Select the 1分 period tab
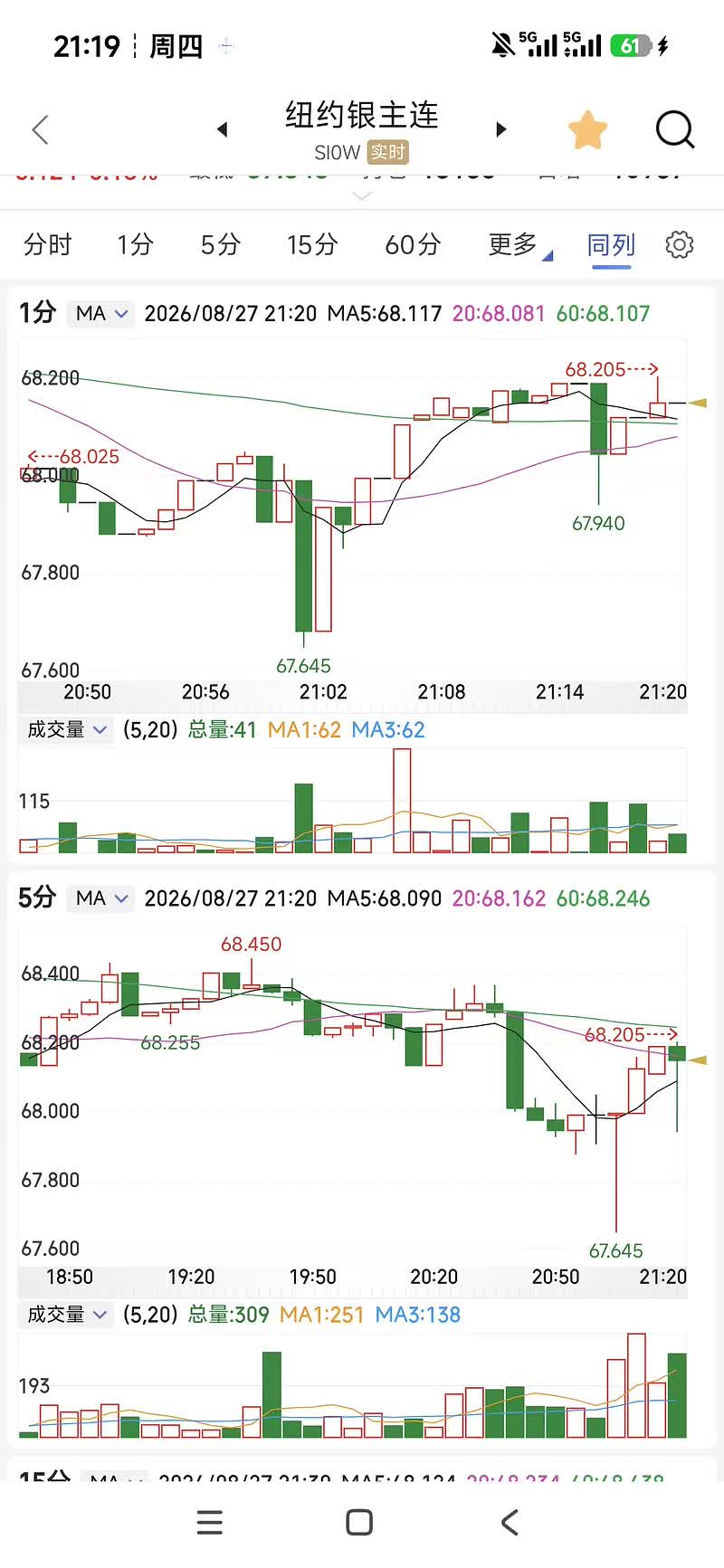Viewport: 724px width, 1568px height. pyautogui.click(x=135, y=244)
